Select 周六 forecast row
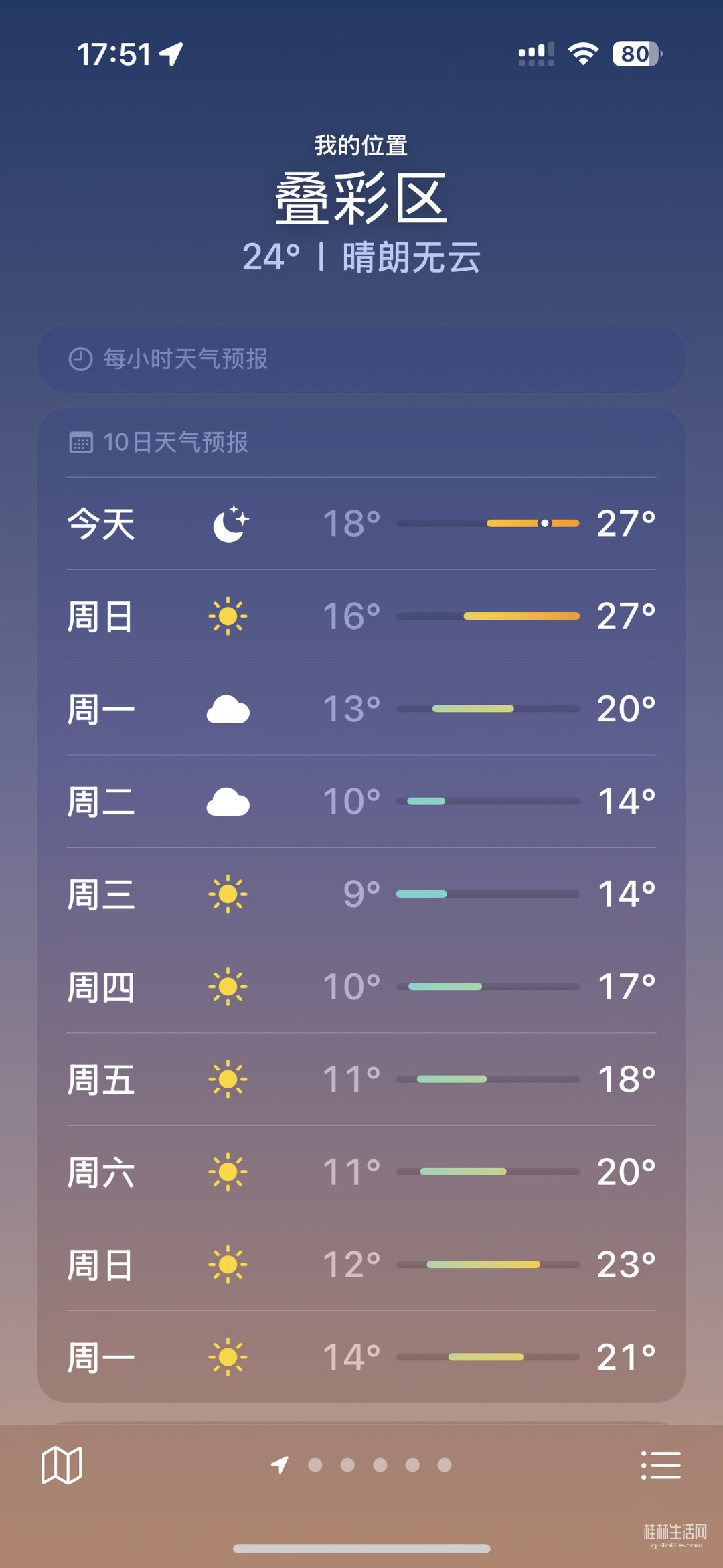Screen dimensions: 723x1568 click(x=361, y=1171)
